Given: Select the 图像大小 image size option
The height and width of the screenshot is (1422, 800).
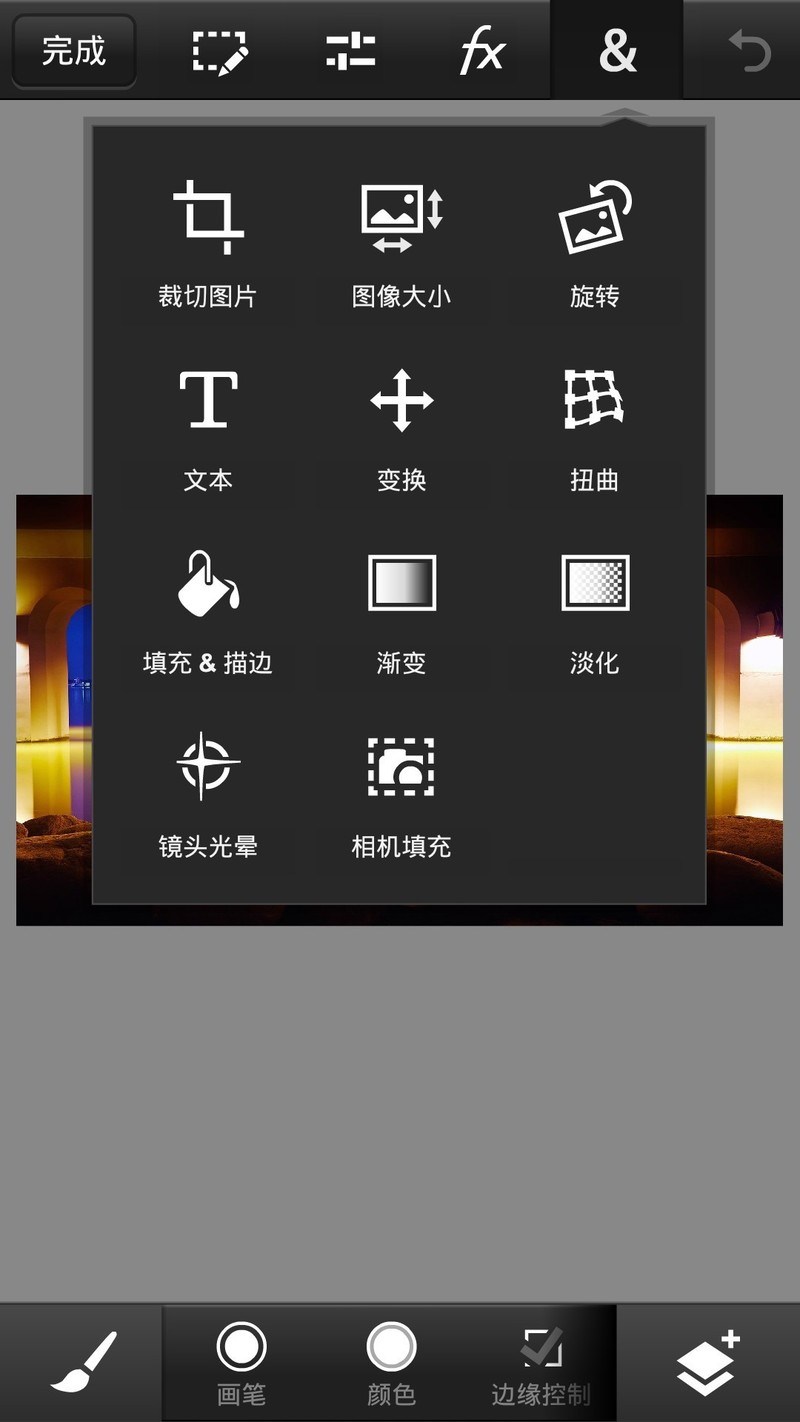Looking at the screenshot, I should tap(400, 240).
